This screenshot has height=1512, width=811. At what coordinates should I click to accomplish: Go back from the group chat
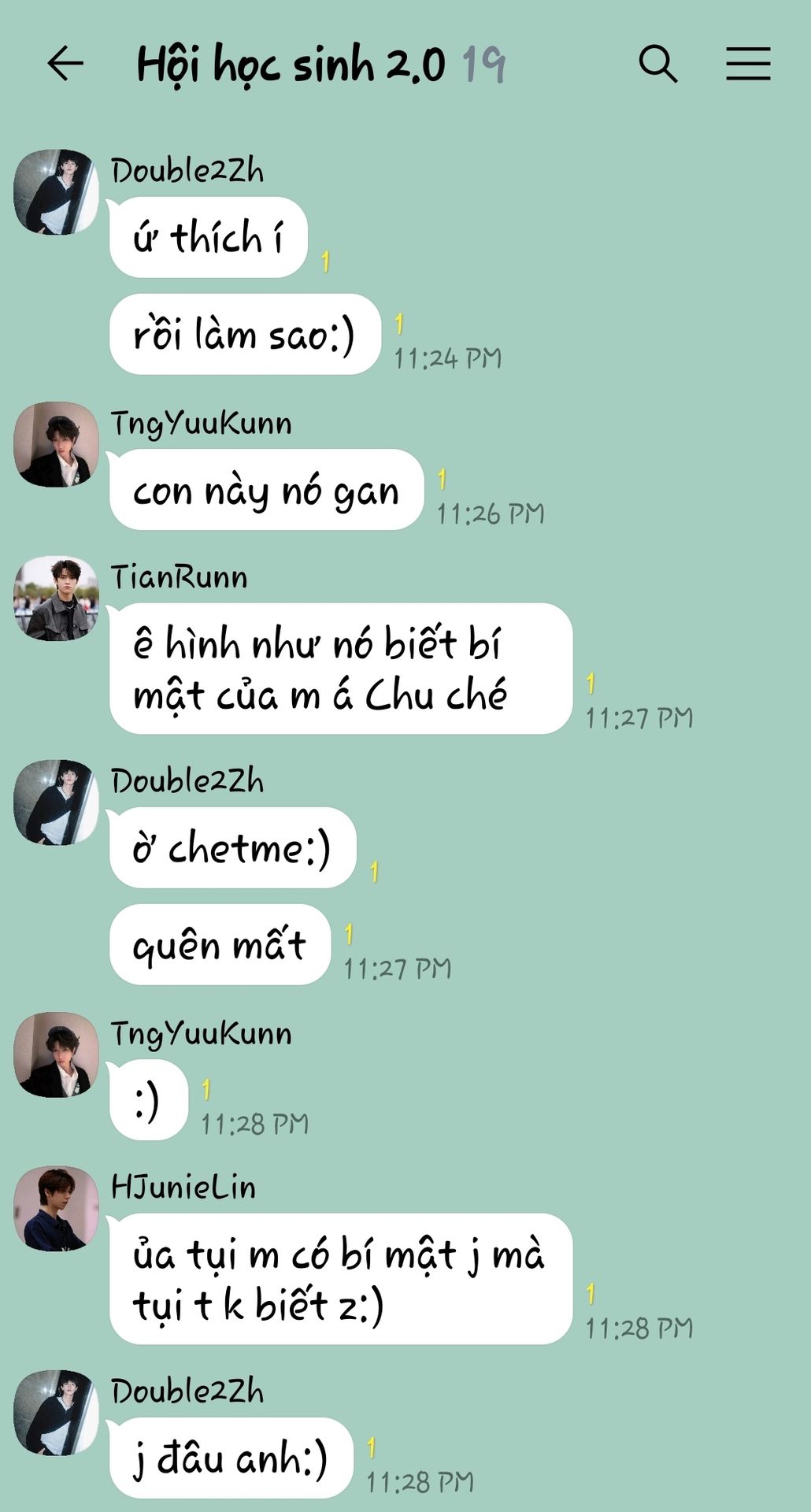pos(65,64)
